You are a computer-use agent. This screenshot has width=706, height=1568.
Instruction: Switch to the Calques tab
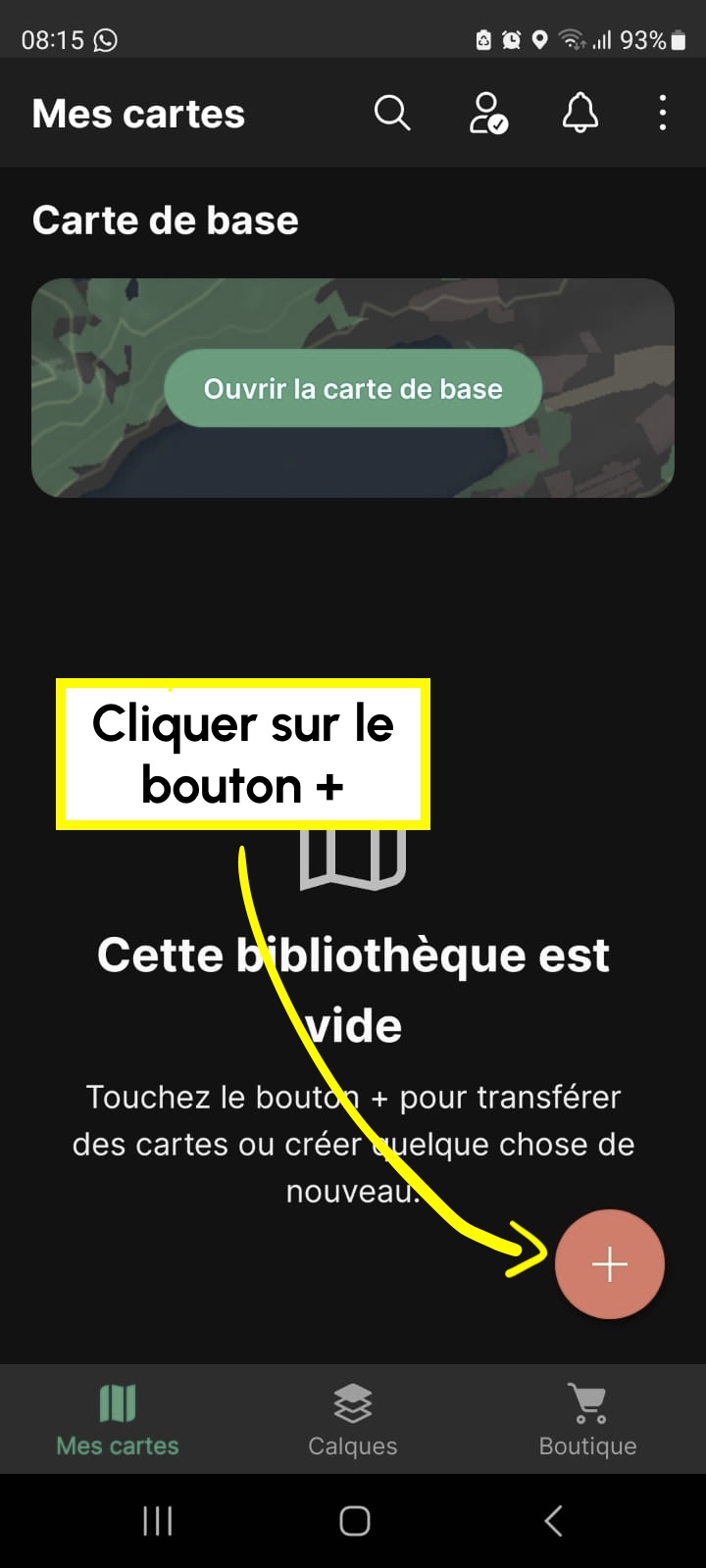point(353,1419)
